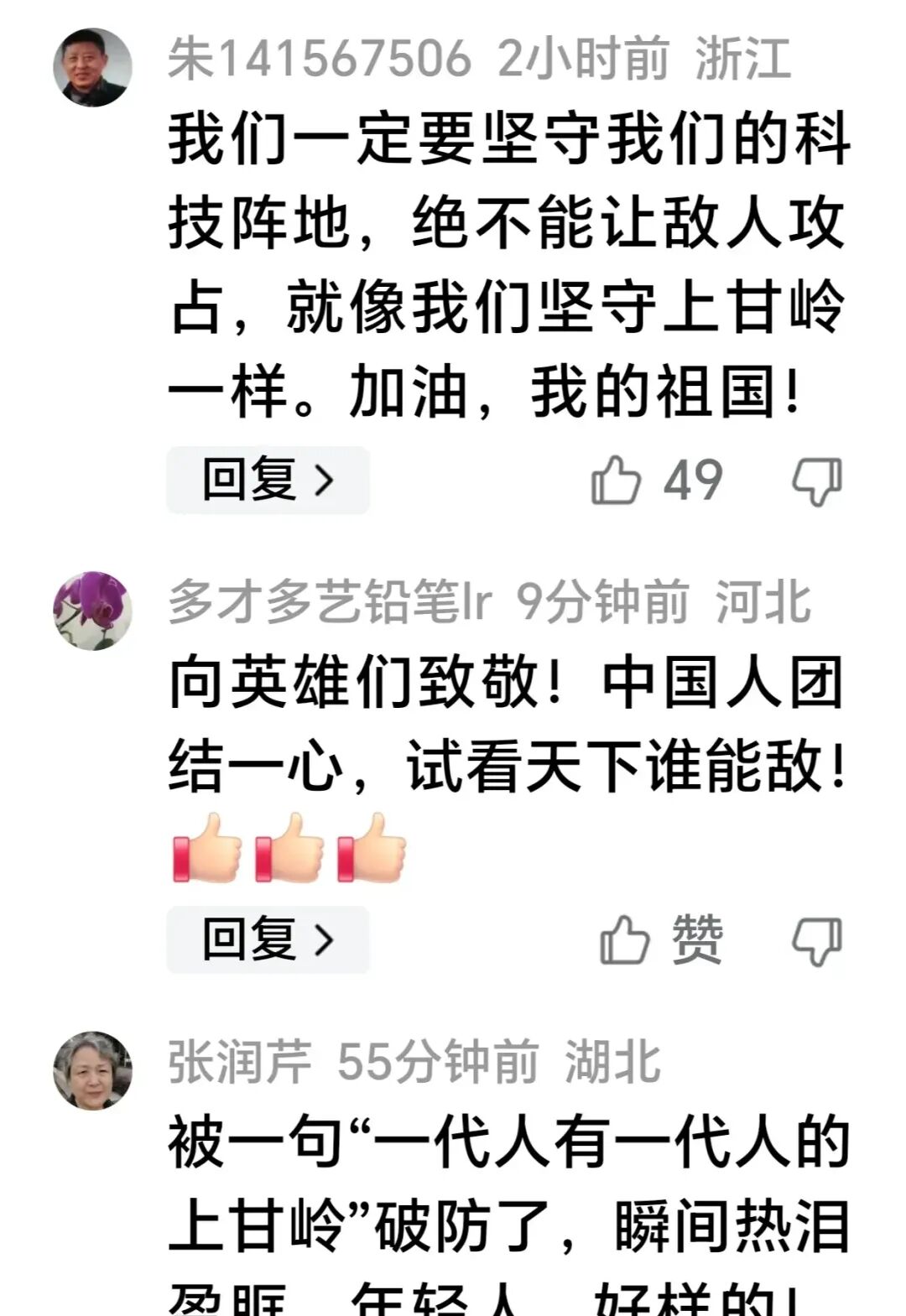Reply to 多才多艺铅笔lr's comment

267,939
